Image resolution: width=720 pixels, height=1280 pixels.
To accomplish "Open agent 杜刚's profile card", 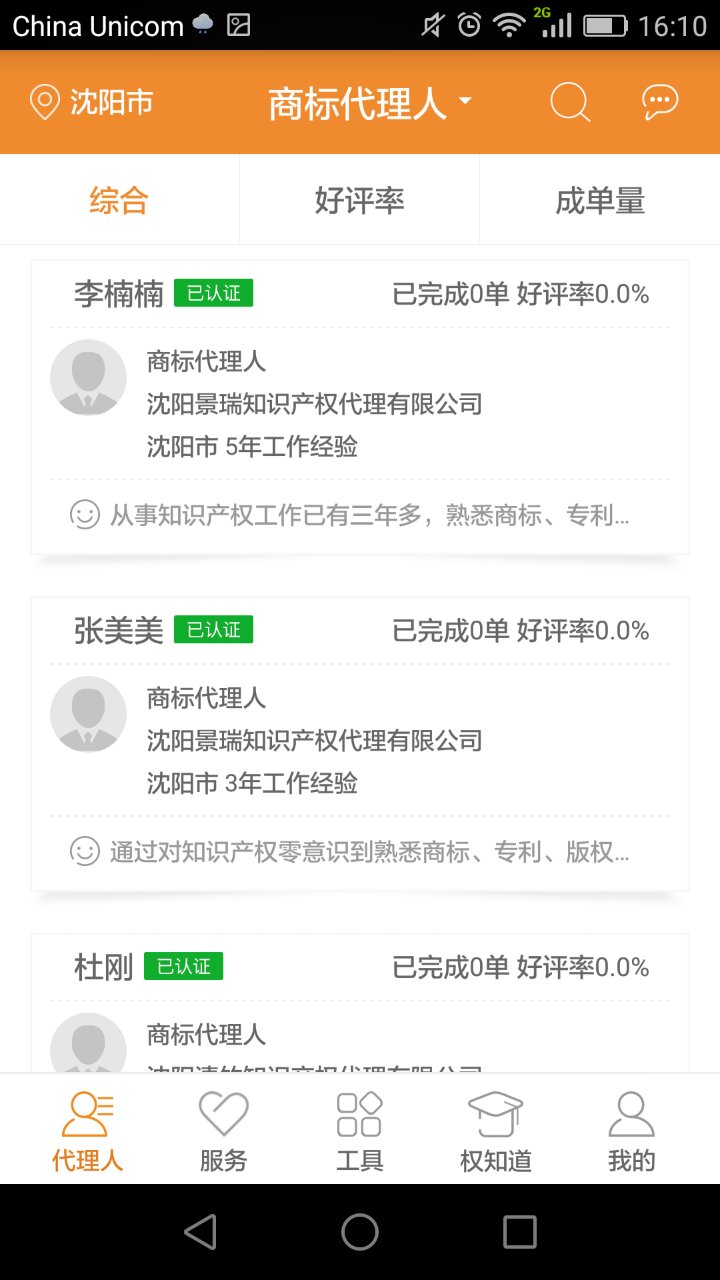I will coord(360,1000).
